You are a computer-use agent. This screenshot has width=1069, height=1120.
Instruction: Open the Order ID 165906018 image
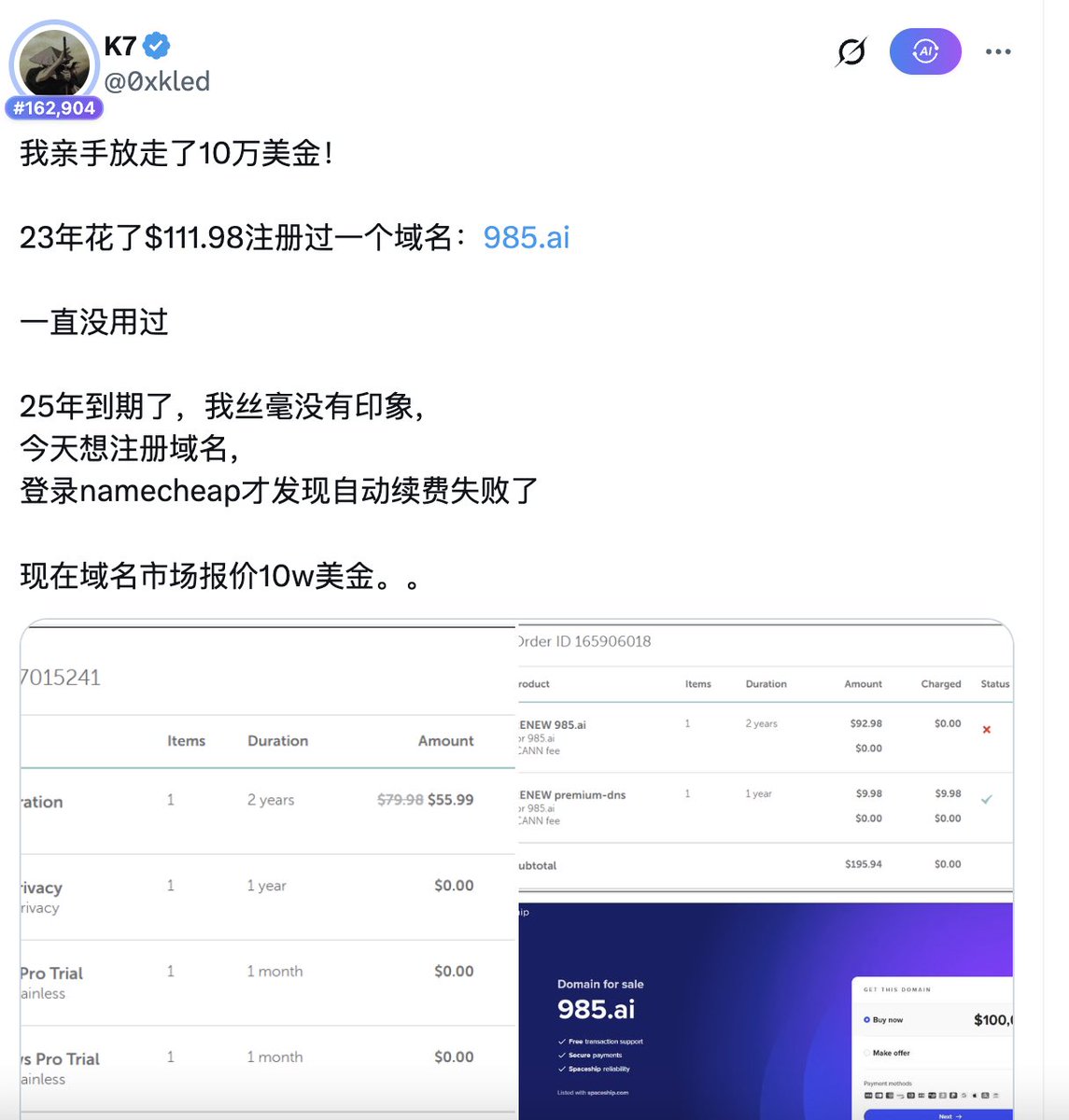(765, 756)
